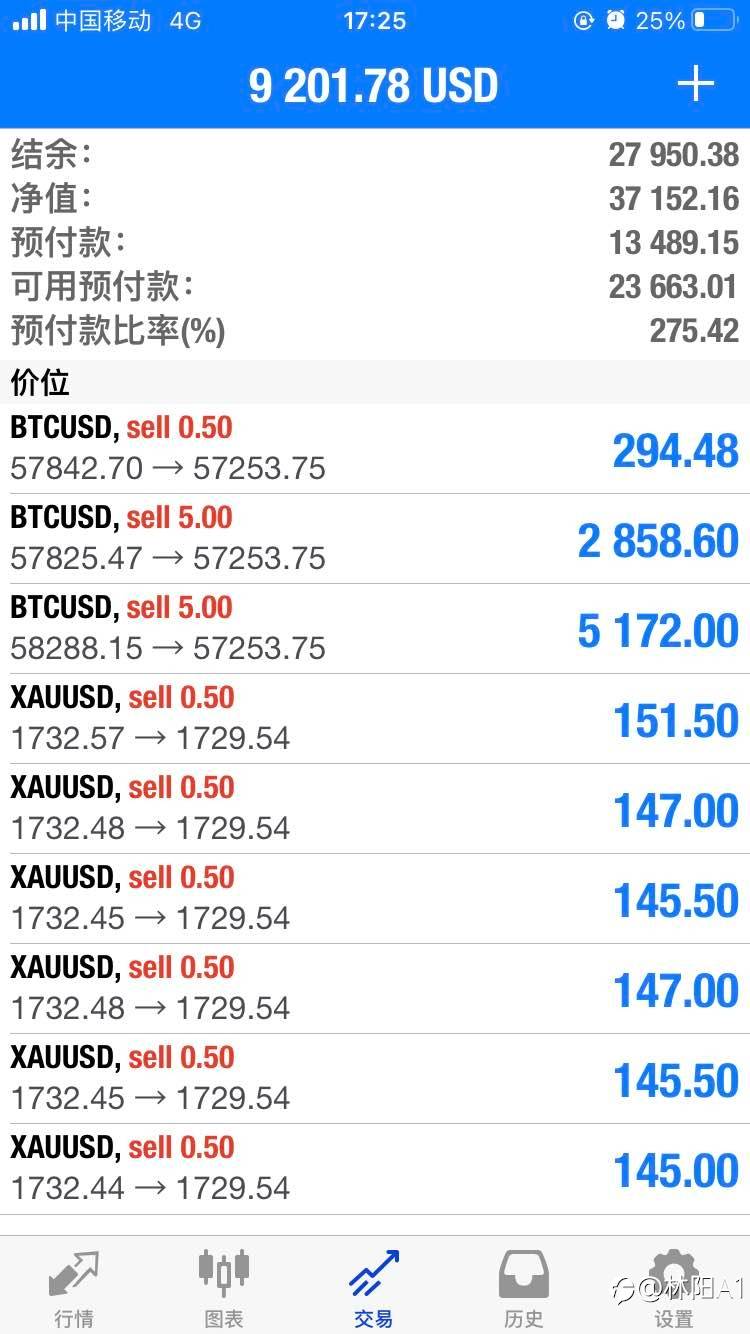This screenshot has height=1334, width=750.
Task: Open BTCUSD sell 5.00 position at 58288.15
Action: pos(375,629)
